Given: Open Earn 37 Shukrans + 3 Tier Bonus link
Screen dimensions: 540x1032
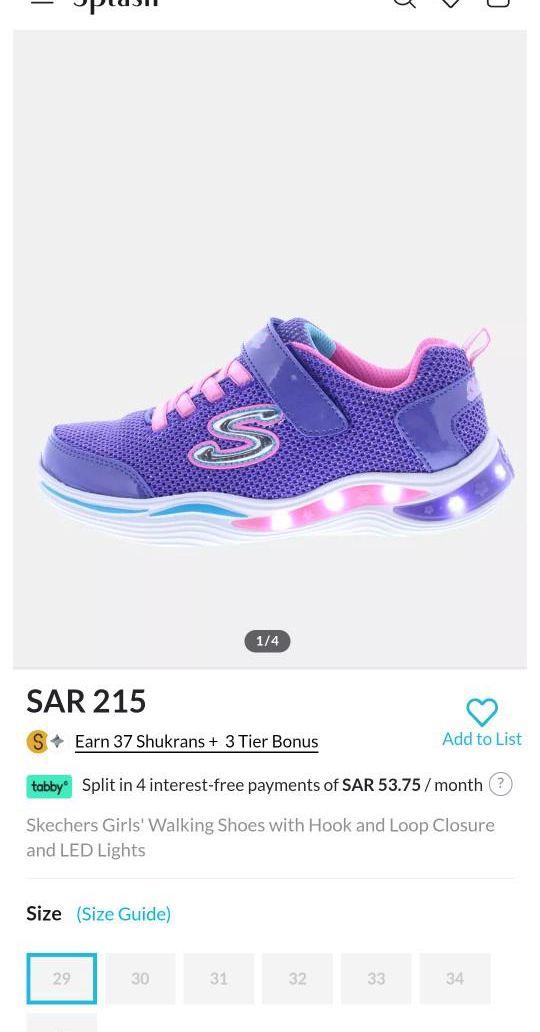Looking at the screenshot, I should [x=196, y=741].
